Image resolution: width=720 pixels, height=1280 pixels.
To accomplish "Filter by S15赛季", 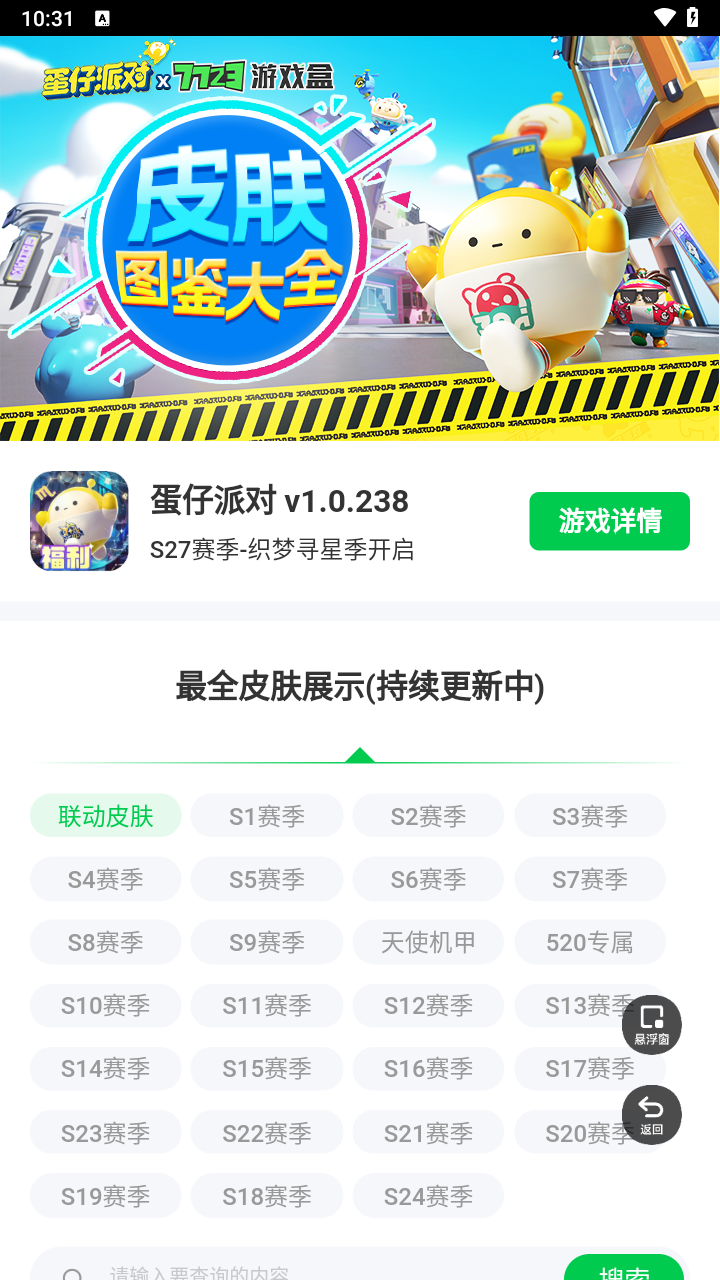I will click(x=267, y=1069).
